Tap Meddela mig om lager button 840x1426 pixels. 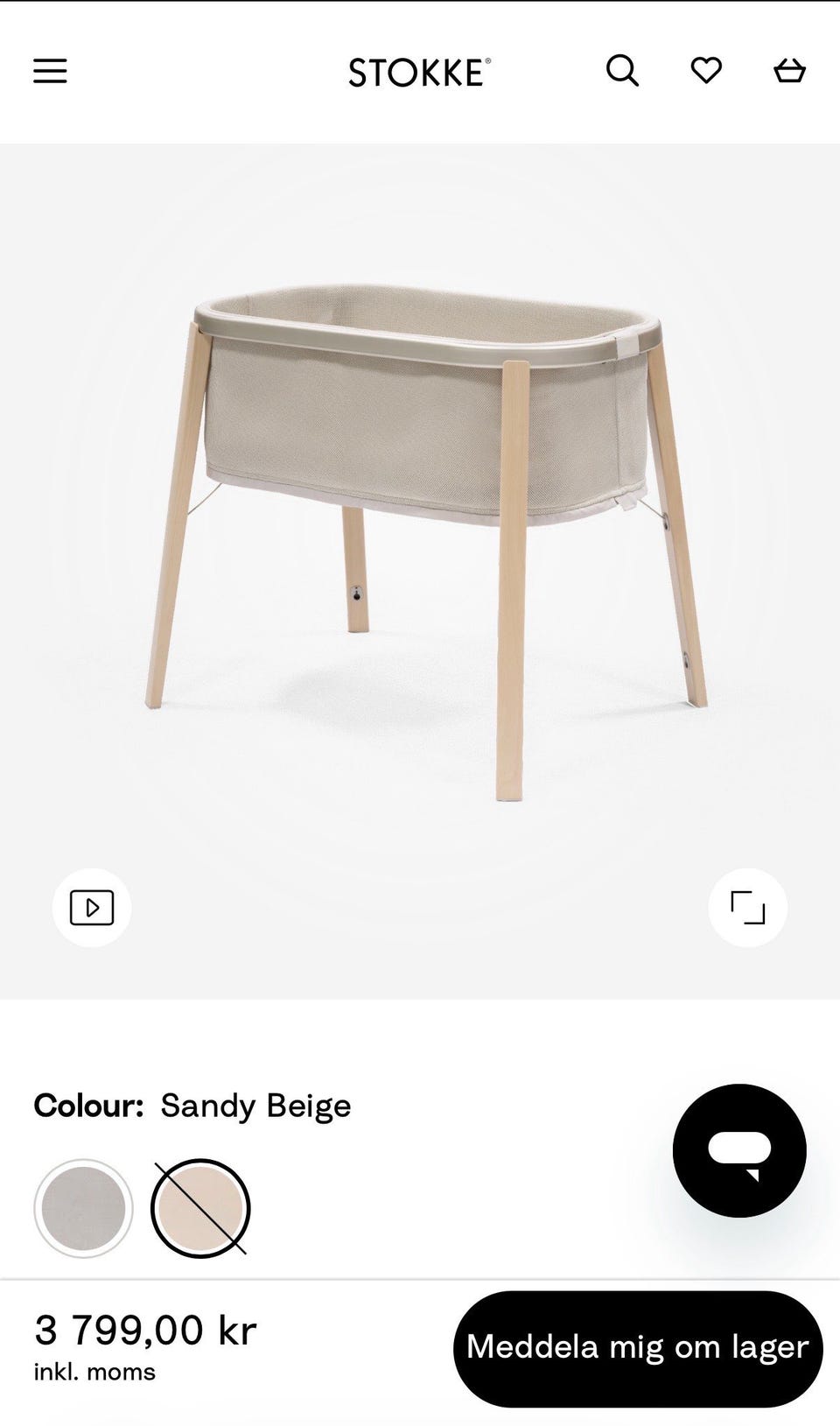(x=638, y=1349)
